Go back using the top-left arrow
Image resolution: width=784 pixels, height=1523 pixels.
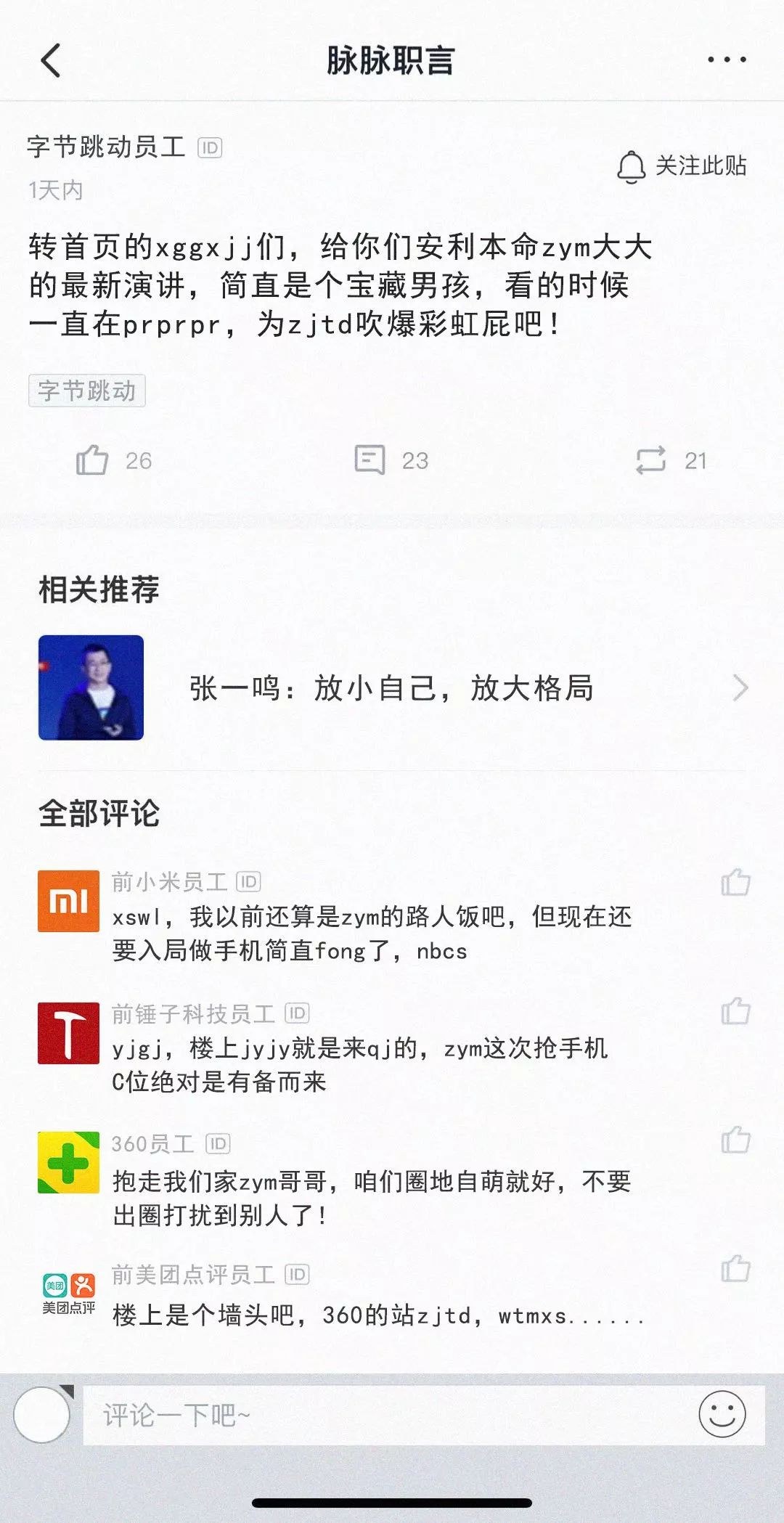51,60
